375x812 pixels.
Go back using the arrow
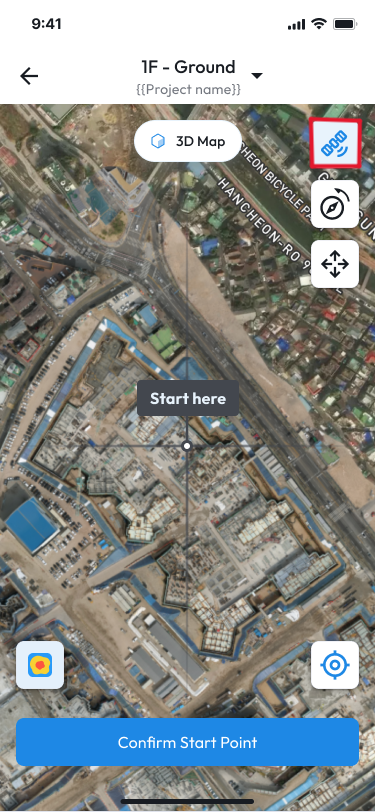(29, 76)
